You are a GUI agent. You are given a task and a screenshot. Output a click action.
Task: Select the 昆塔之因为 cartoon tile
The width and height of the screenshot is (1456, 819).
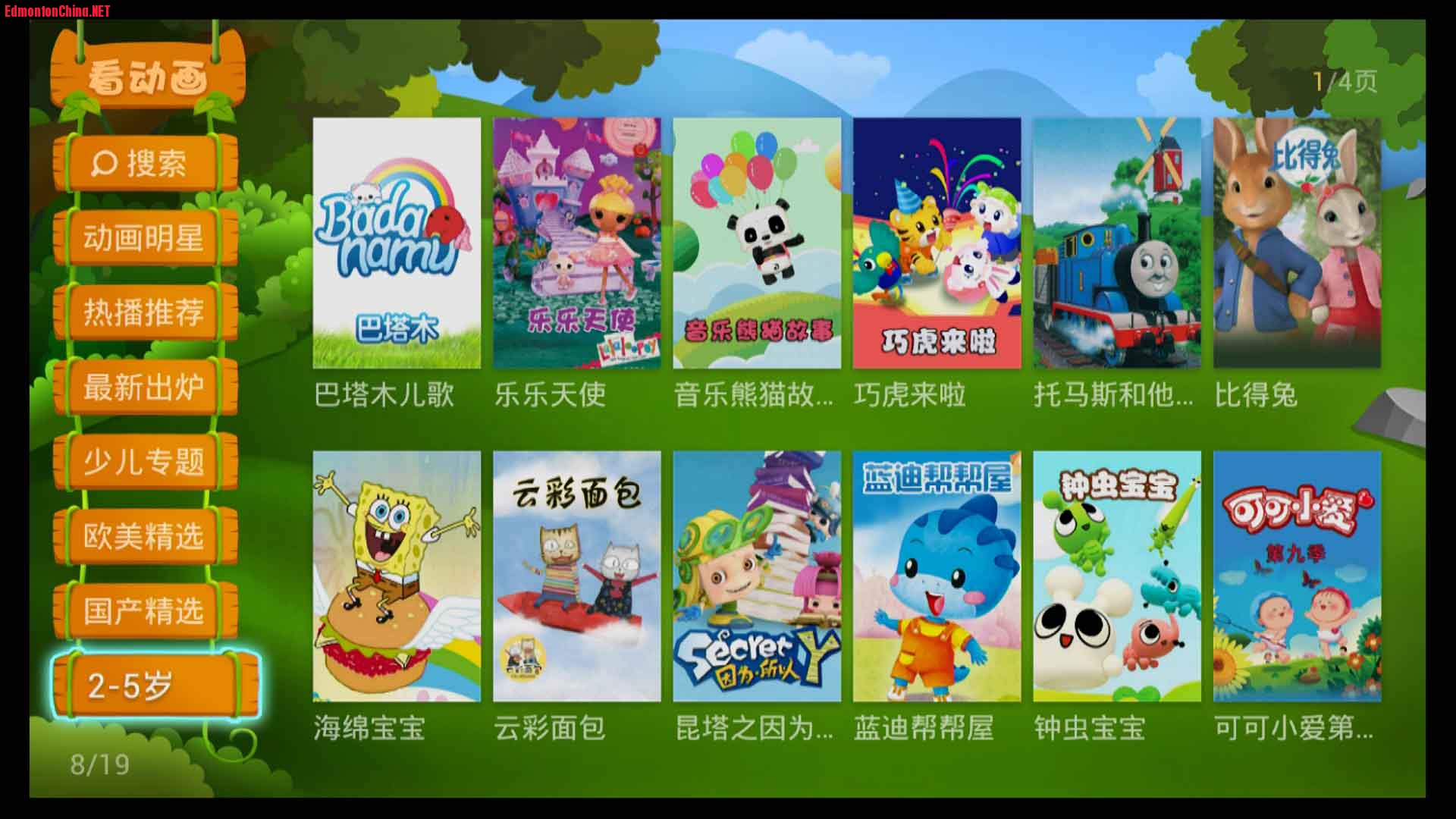(757, 576)
